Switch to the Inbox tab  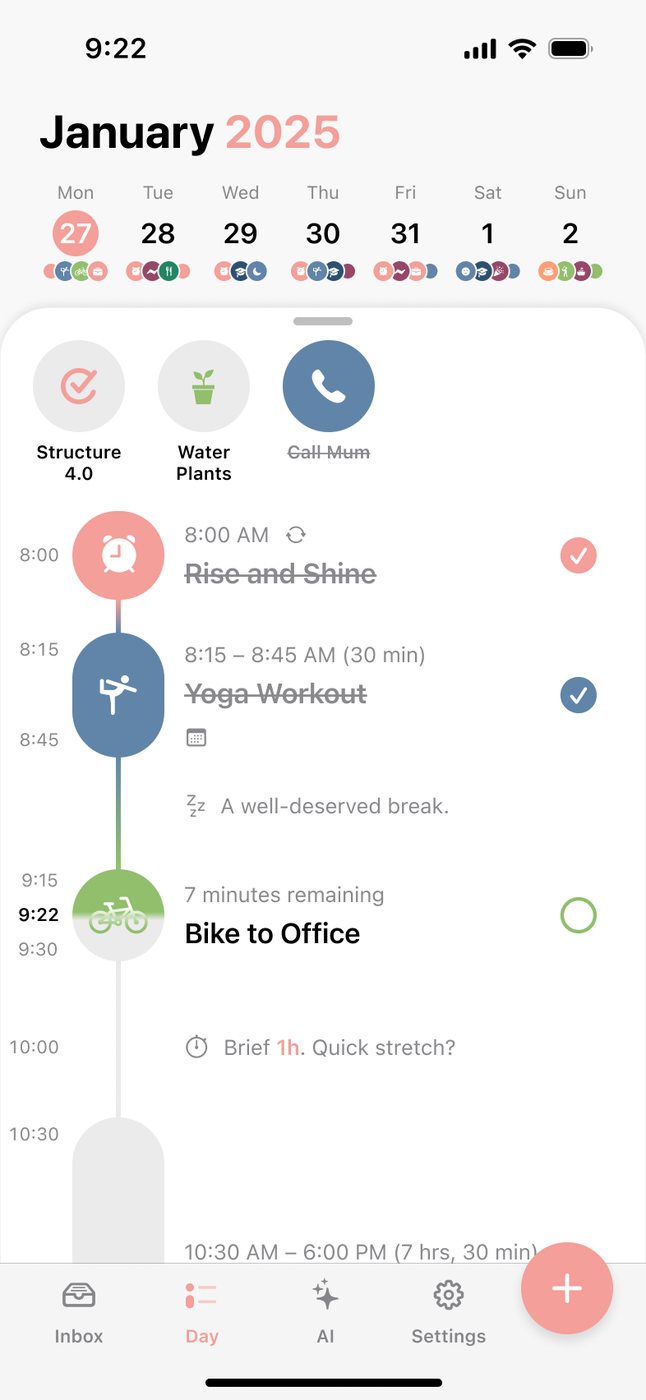[x=79, y=1313]
